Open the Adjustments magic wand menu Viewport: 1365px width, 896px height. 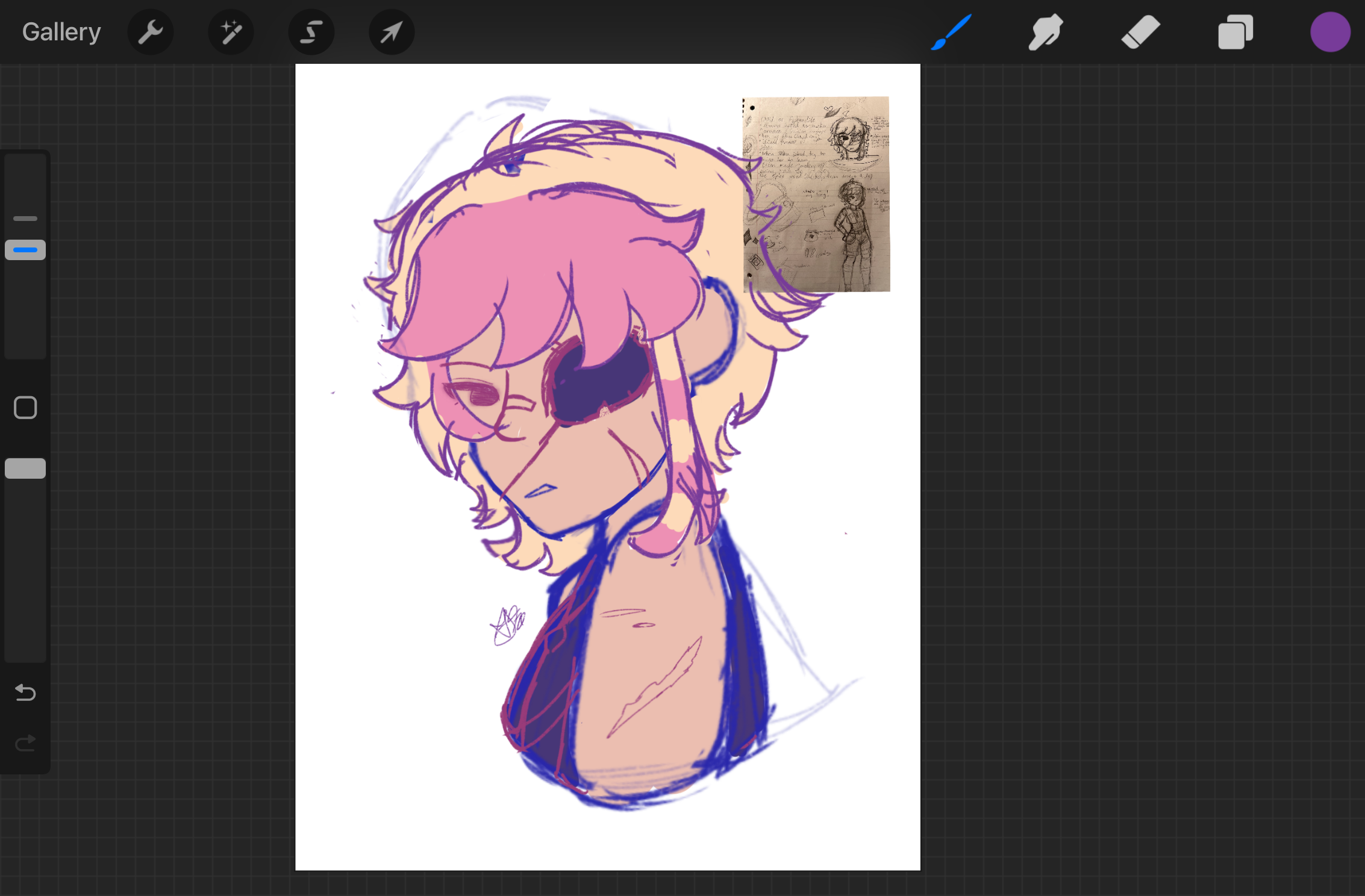[x=231, y=32]
